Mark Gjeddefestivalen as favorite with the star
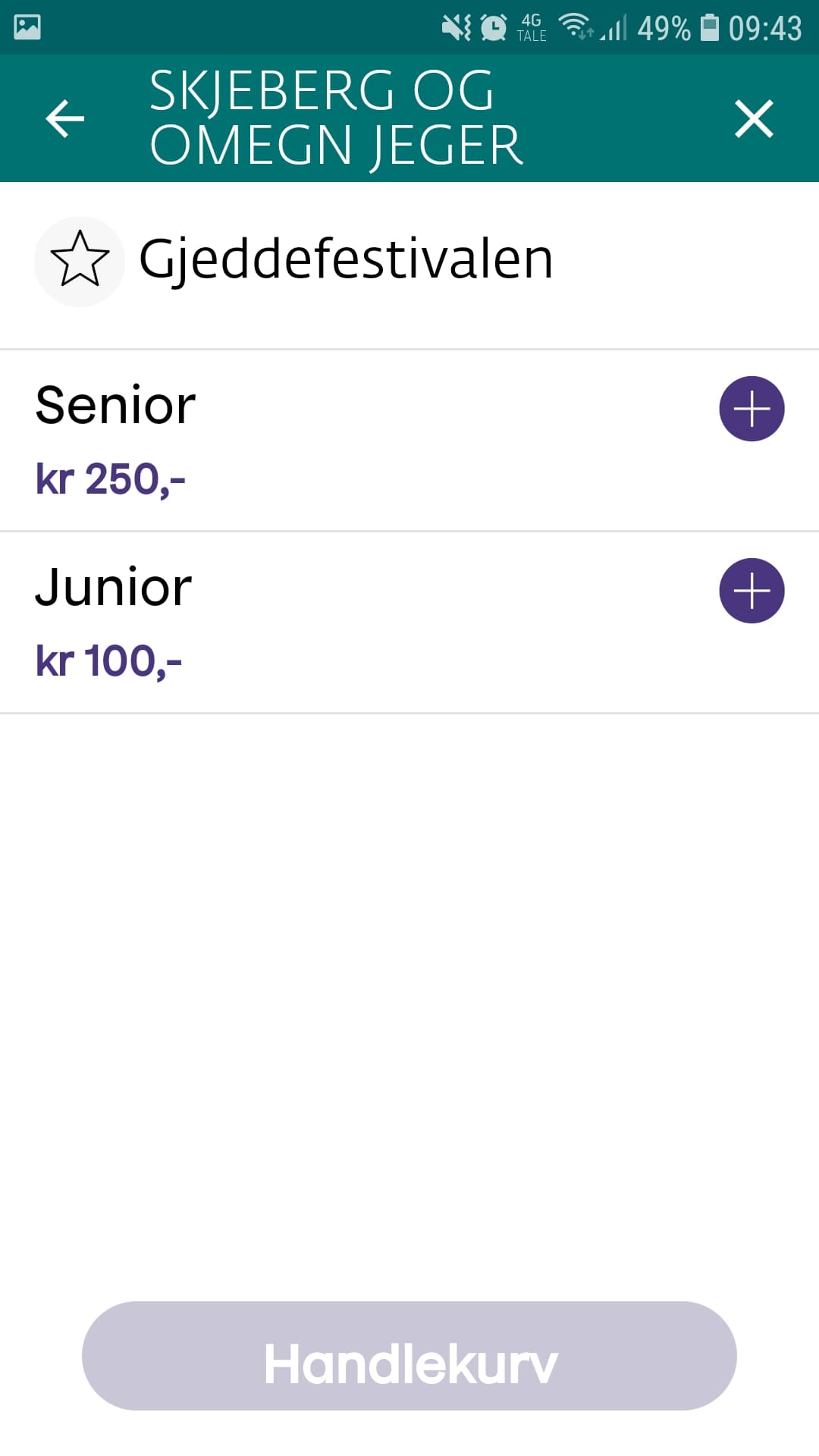Screen dimensions: 819x1456 pyautogui.click(x=80, y=262)
